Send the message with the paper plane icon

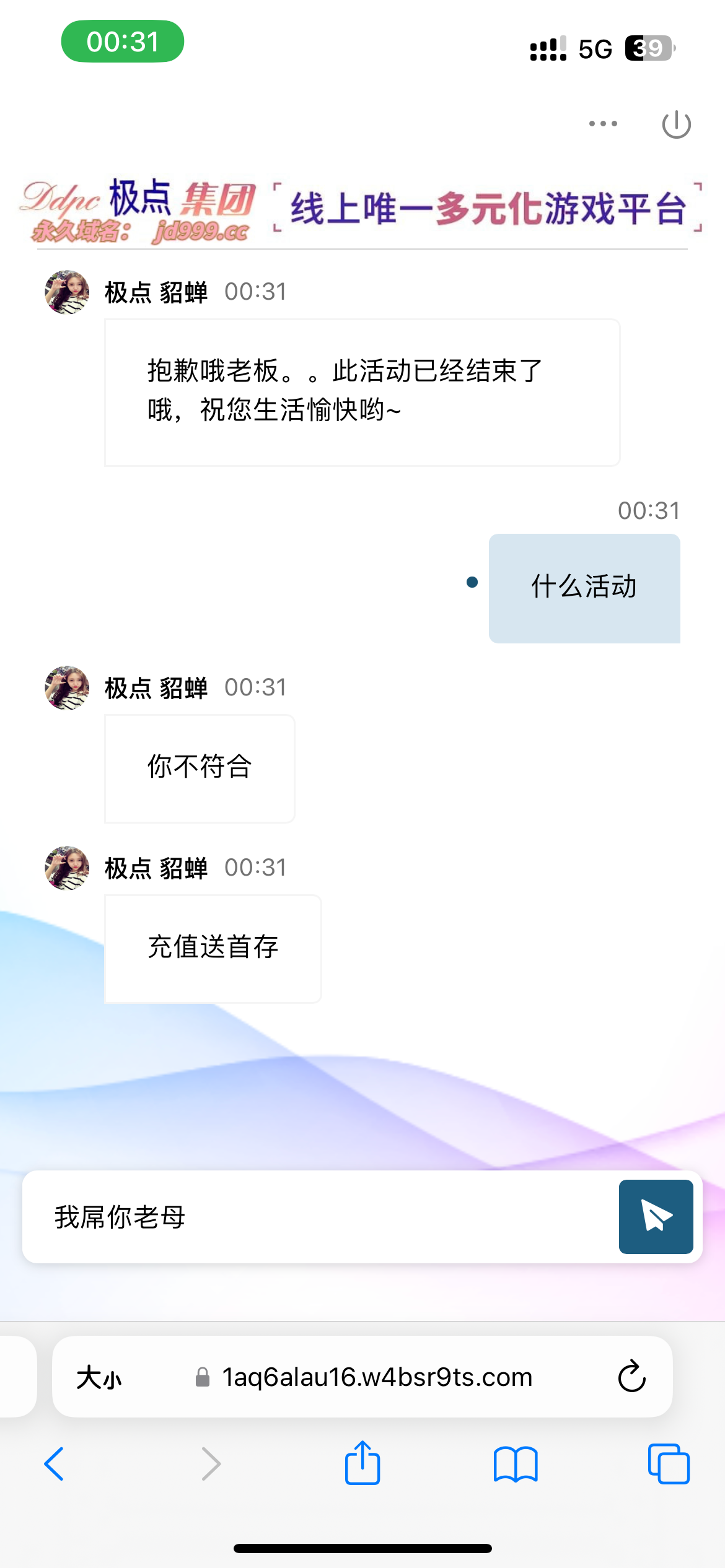(x=656, y=1216)
